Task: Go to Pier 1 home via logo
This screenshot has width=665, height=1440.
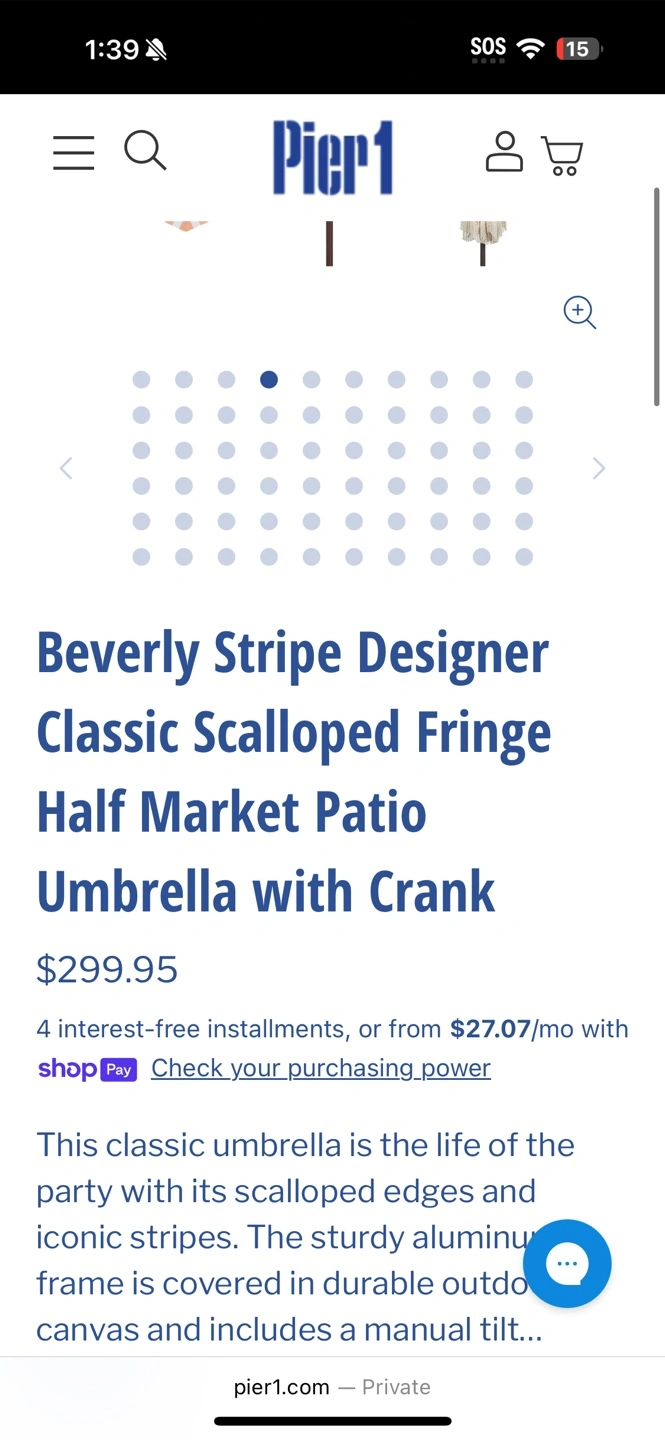Action: point(333,157)
